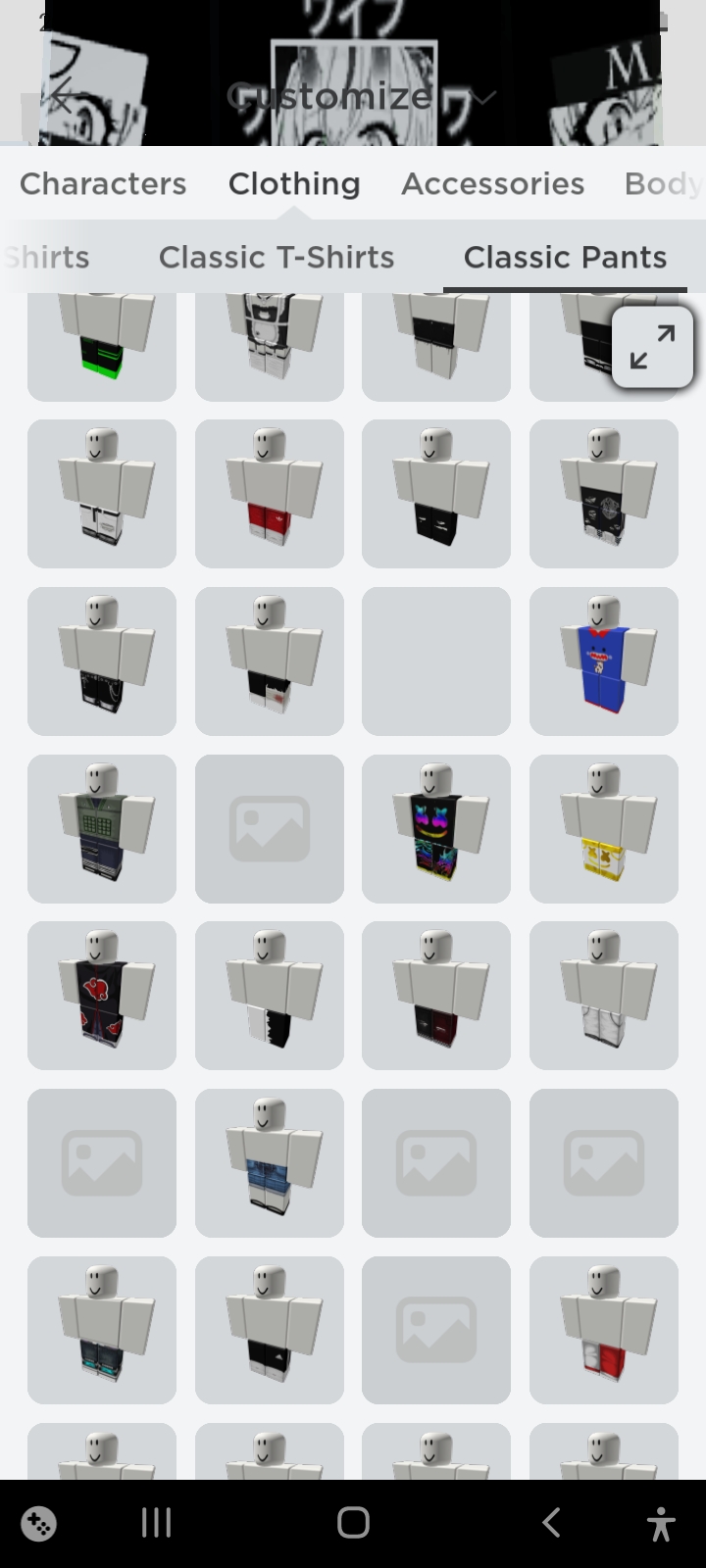Screen dimensions: 706x1568
Task: Equip the Akatsuki red cloud outfit
Action: [x=102, y=996]
